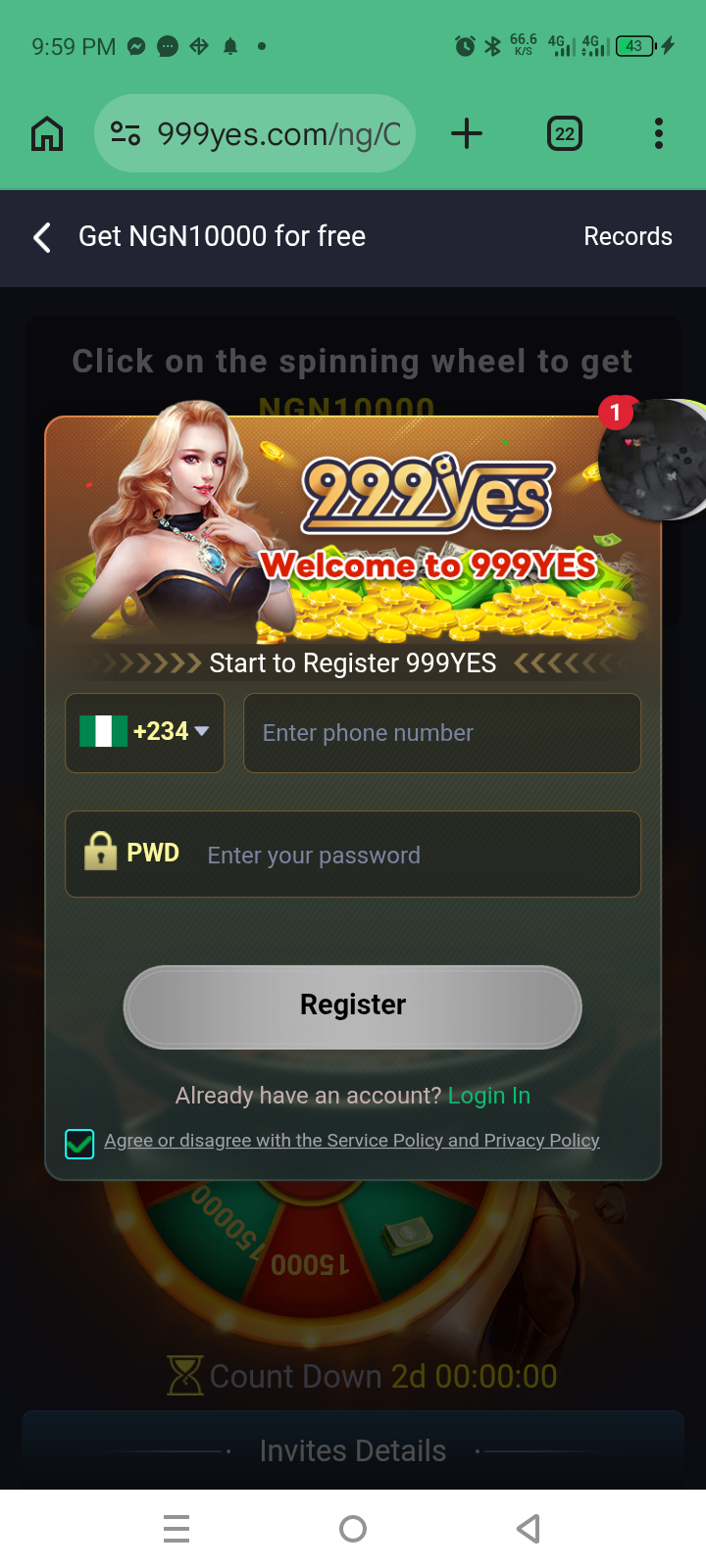Open the browser overflow menu
The height and width of the screenshot is (1568, 706).
[x=658, y=133]
